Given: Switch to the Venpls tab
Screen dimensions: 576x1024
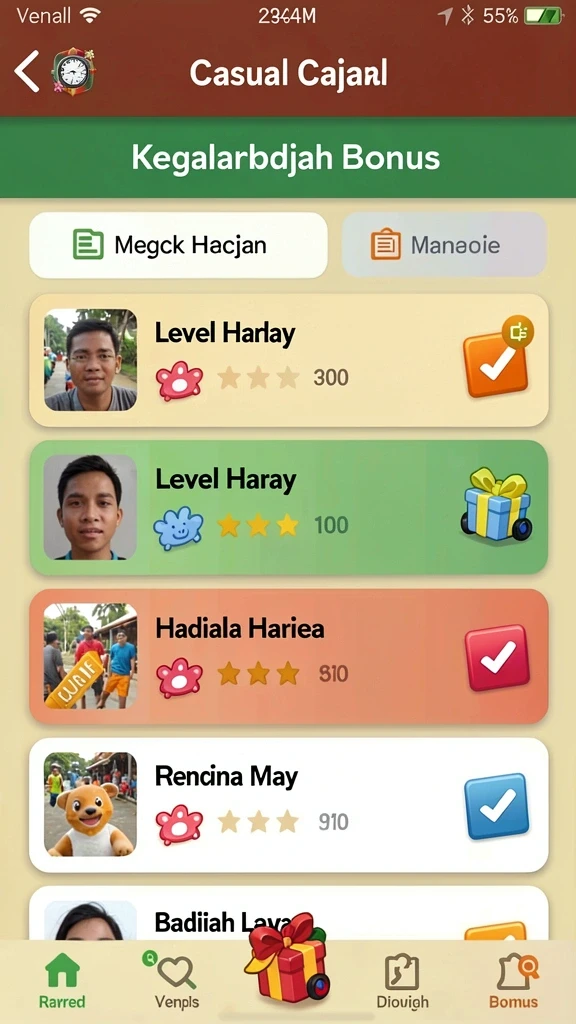Looking at the screenshot, I should [x=176, y=980].
